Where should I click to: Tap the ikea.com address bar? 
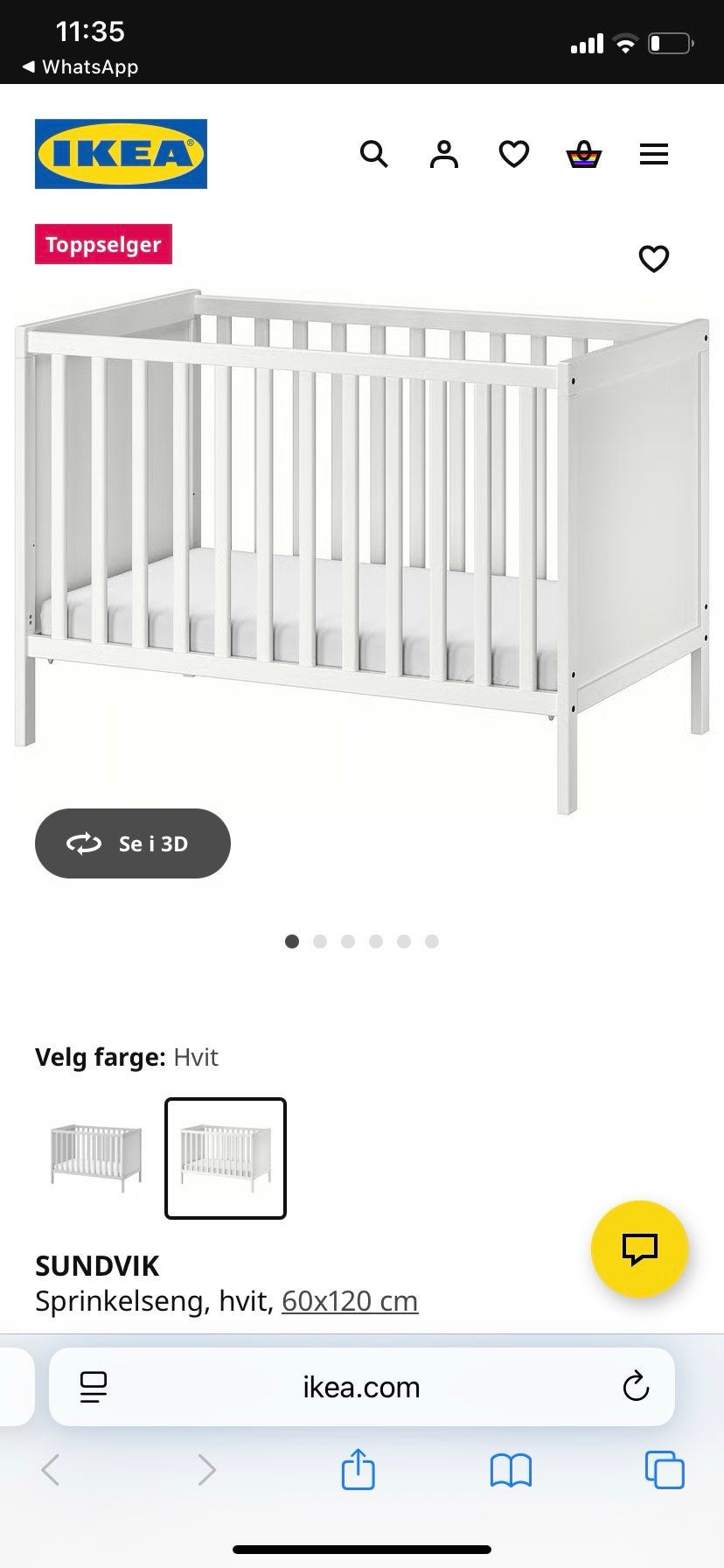pos(362,1387)
